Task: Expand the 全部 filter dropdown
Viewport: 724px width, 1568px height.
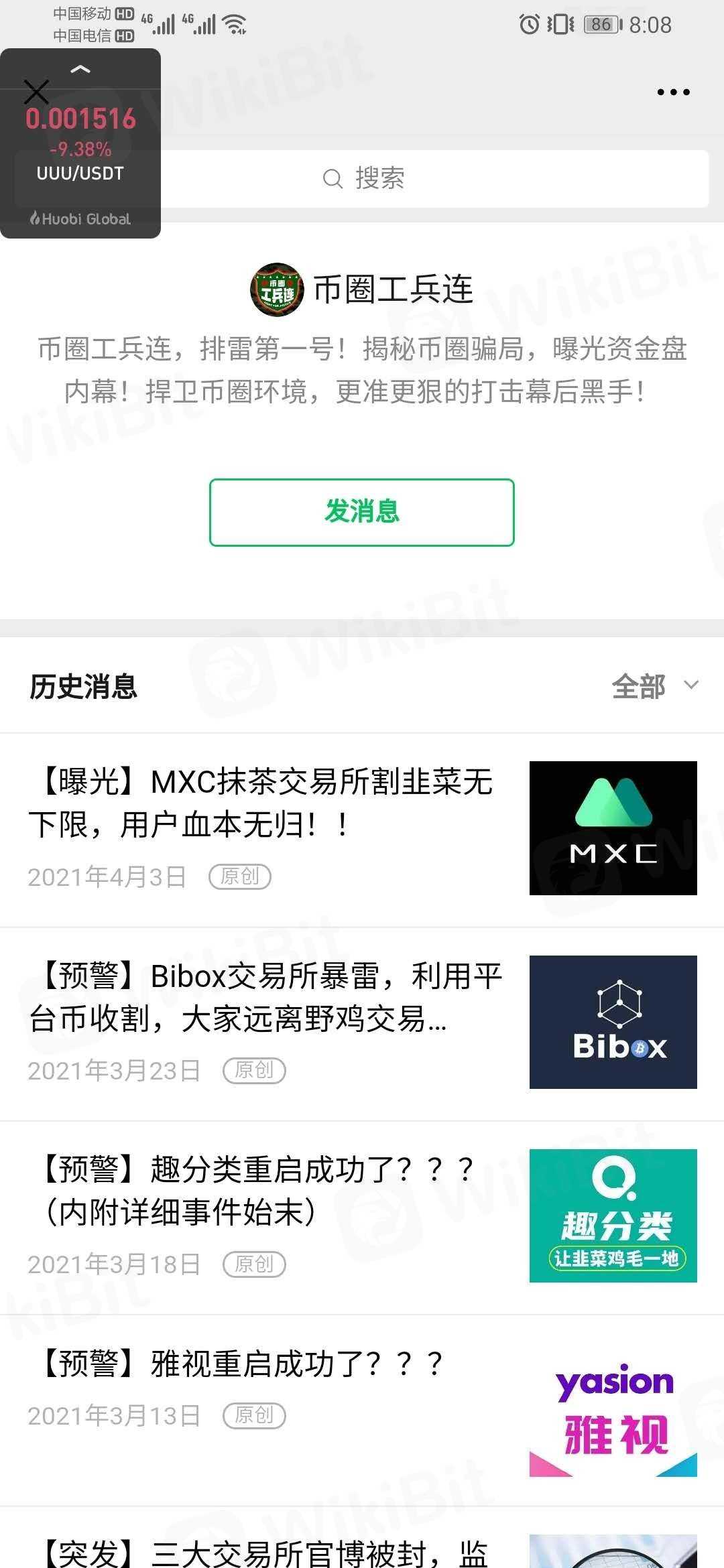Action: pos(654,686)
